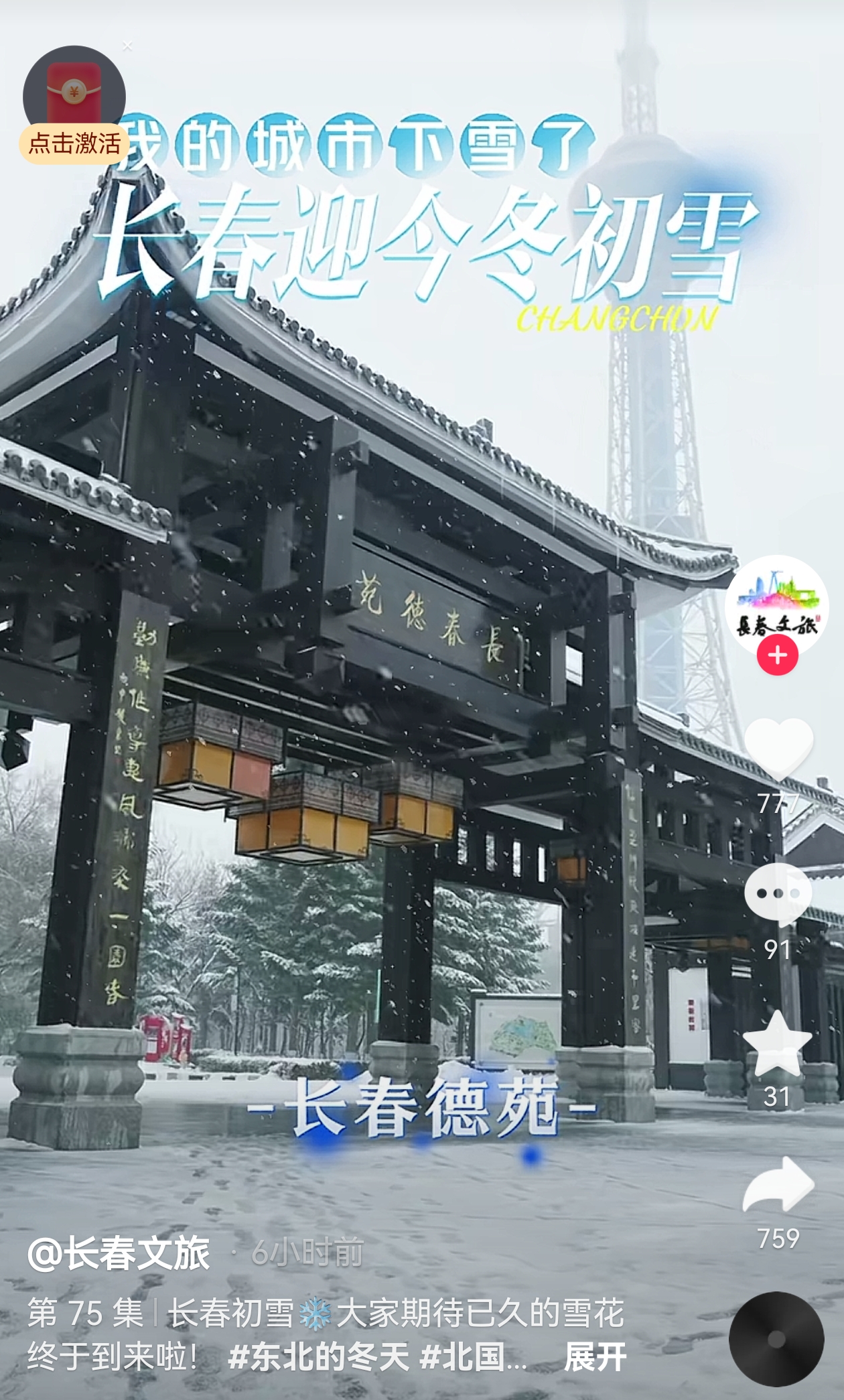Open the #东北的冬天 hashtag
This screenshot has width=844, height=1400.
pyautogui.click(x=318, y=1357)
